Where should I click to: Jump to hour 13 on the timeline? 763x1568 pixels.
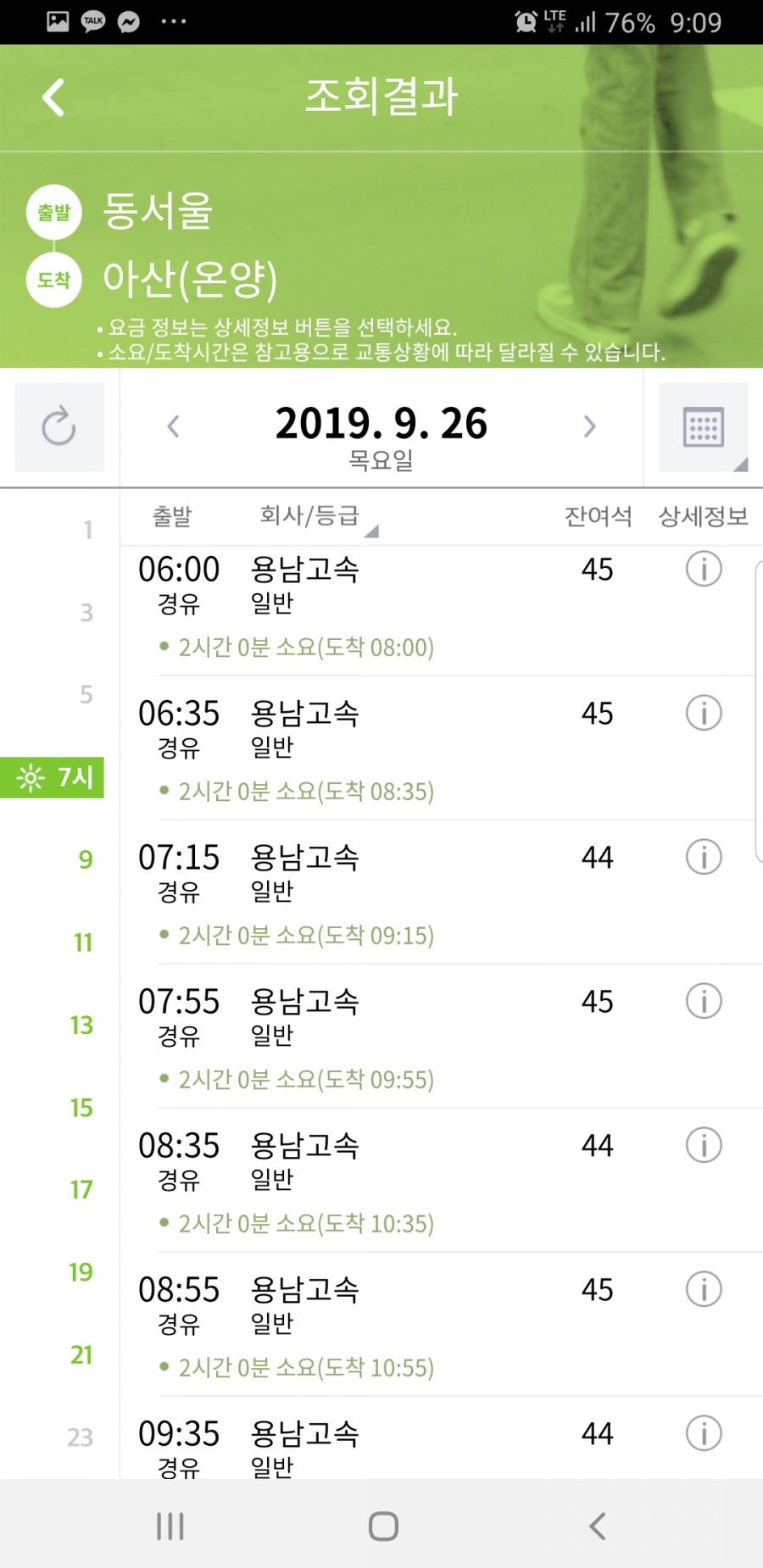(81, 1026)
